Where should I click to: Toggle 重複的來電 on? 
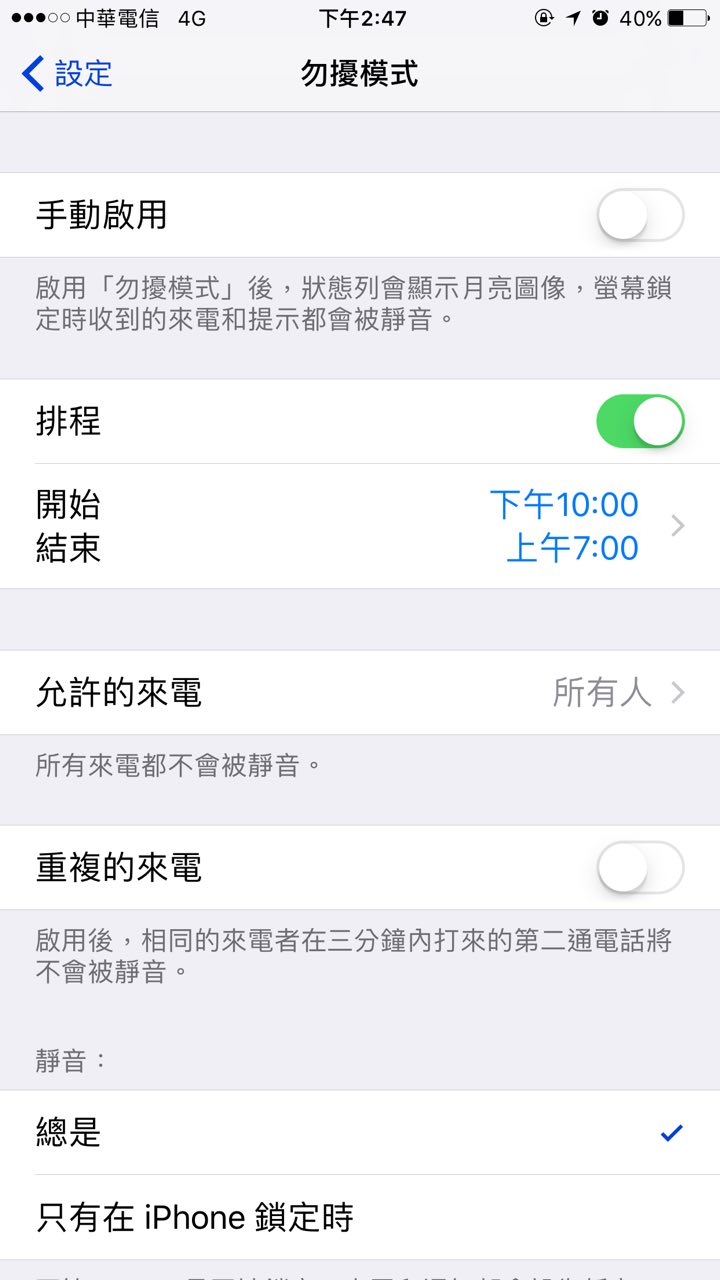(639, 867)
